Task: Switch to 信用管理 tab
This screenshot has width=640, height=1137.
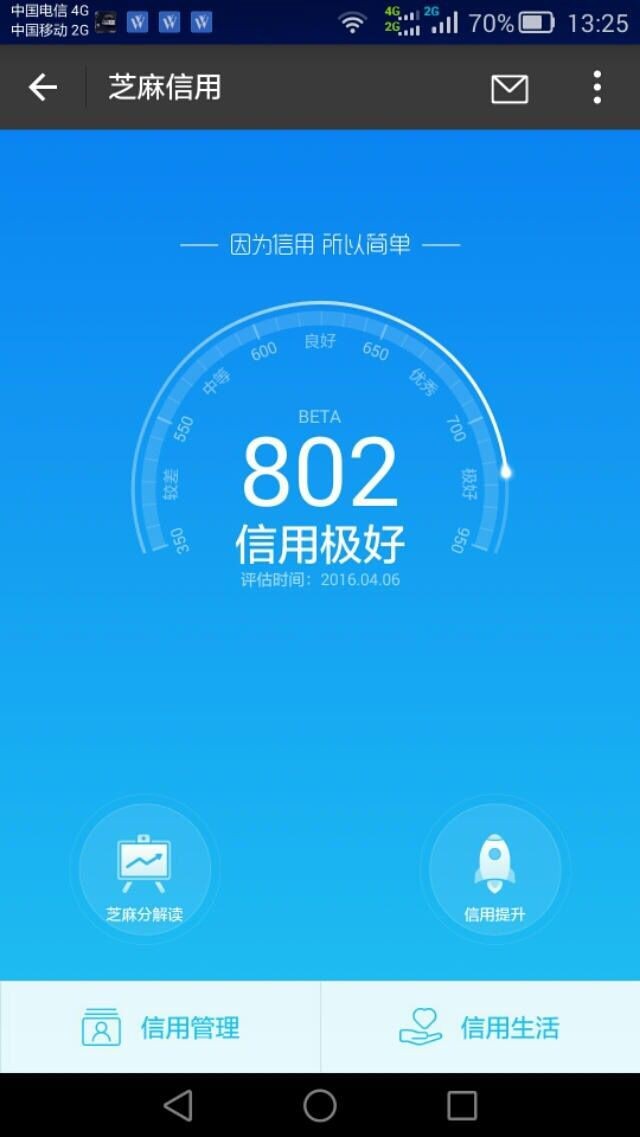Action: coord(160,1027)
